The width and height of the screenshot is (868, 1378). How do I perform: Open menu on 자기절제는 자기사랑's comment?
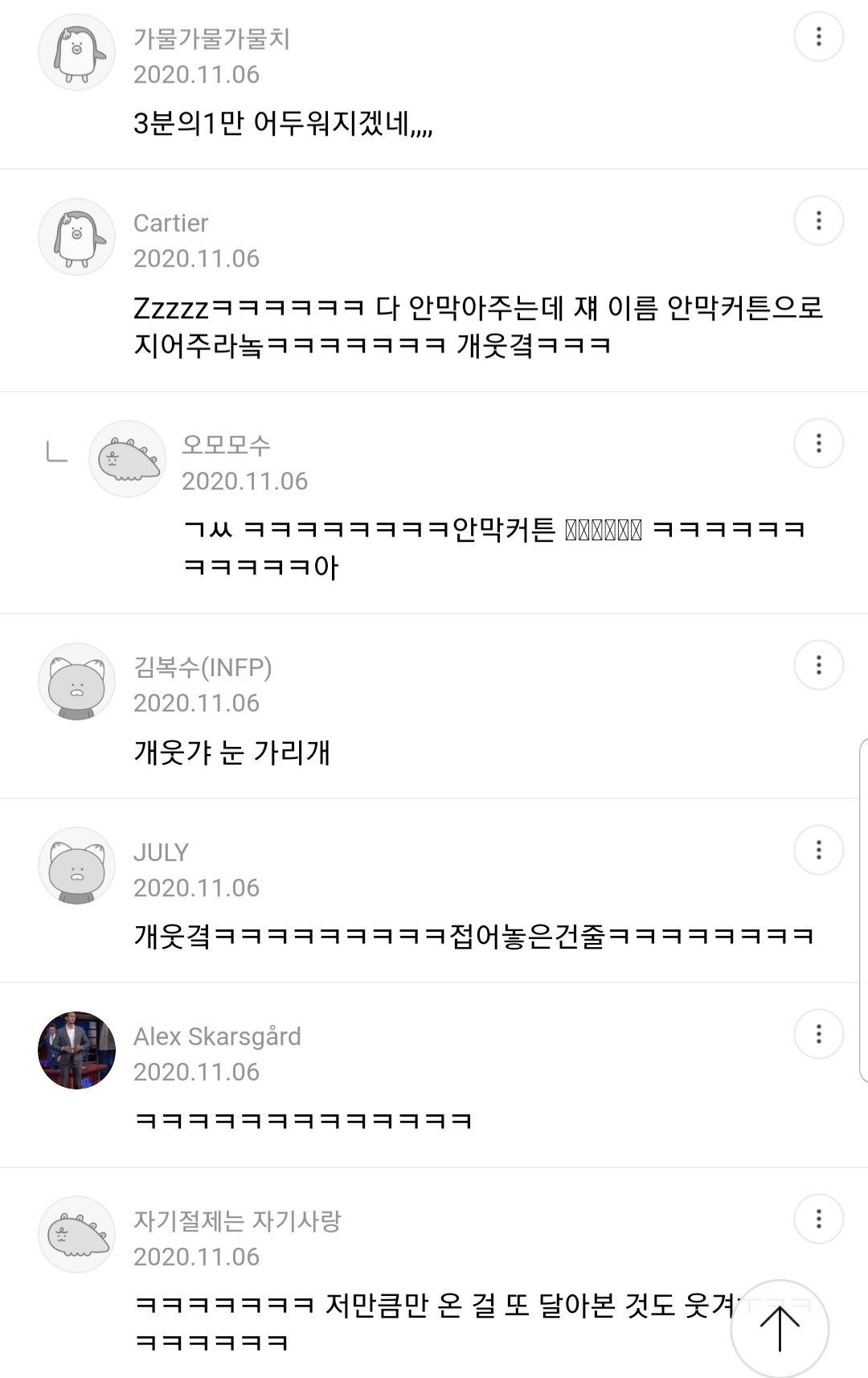tap(818, 1219)
